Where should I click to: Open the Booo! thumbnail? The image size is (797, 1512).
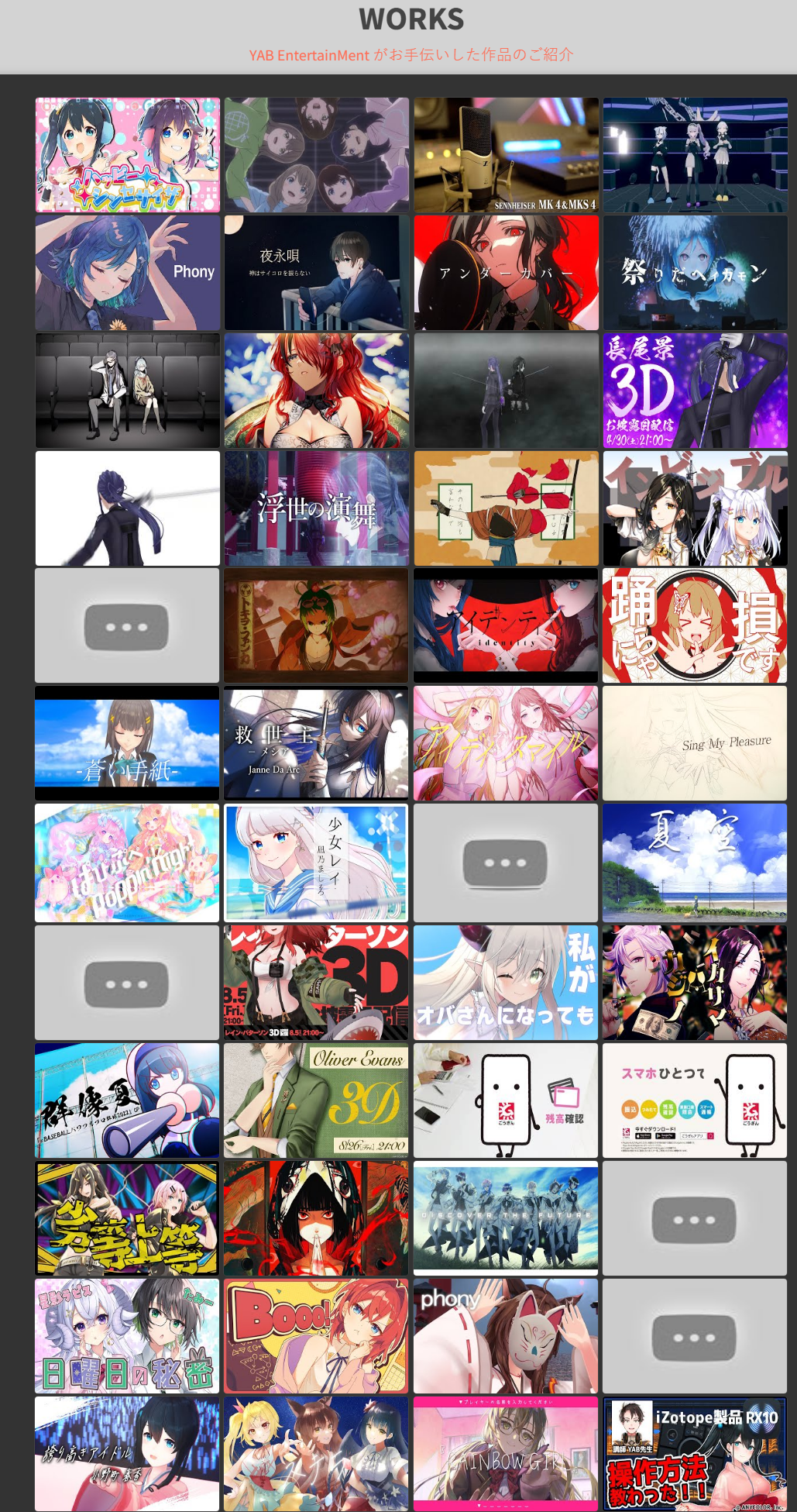tap(316, 1336)
